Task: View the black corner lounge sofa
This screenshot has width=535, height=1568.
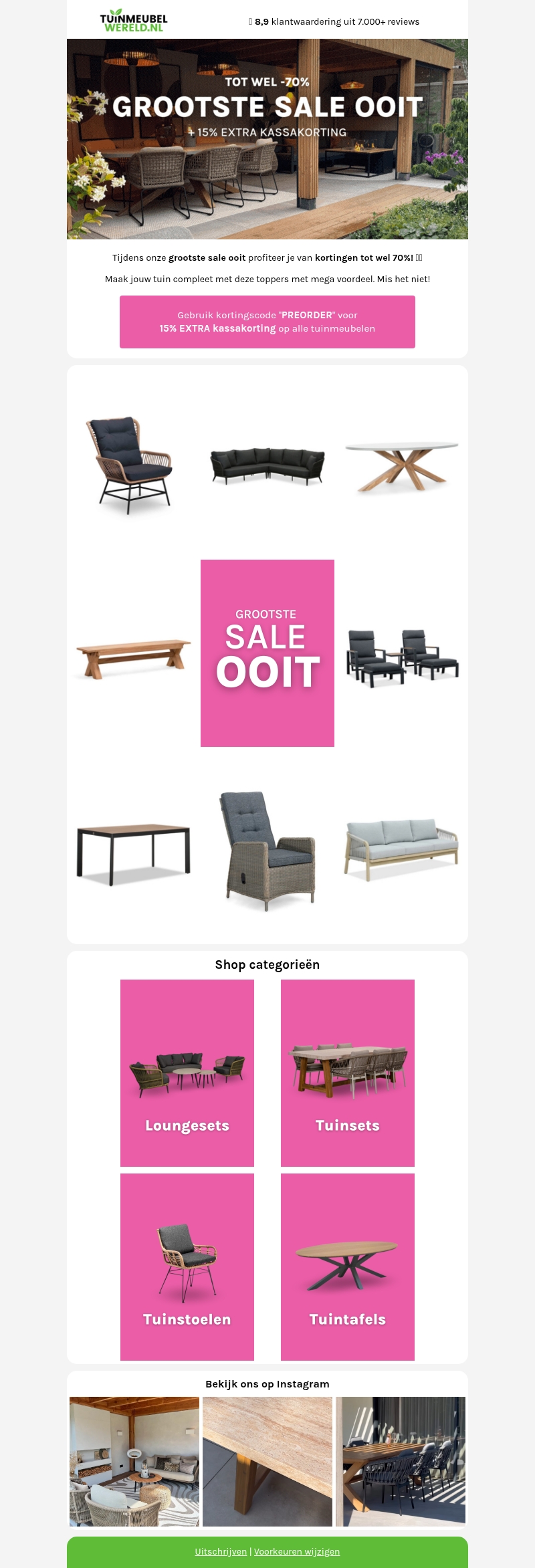Action: [x=267, y=466]
